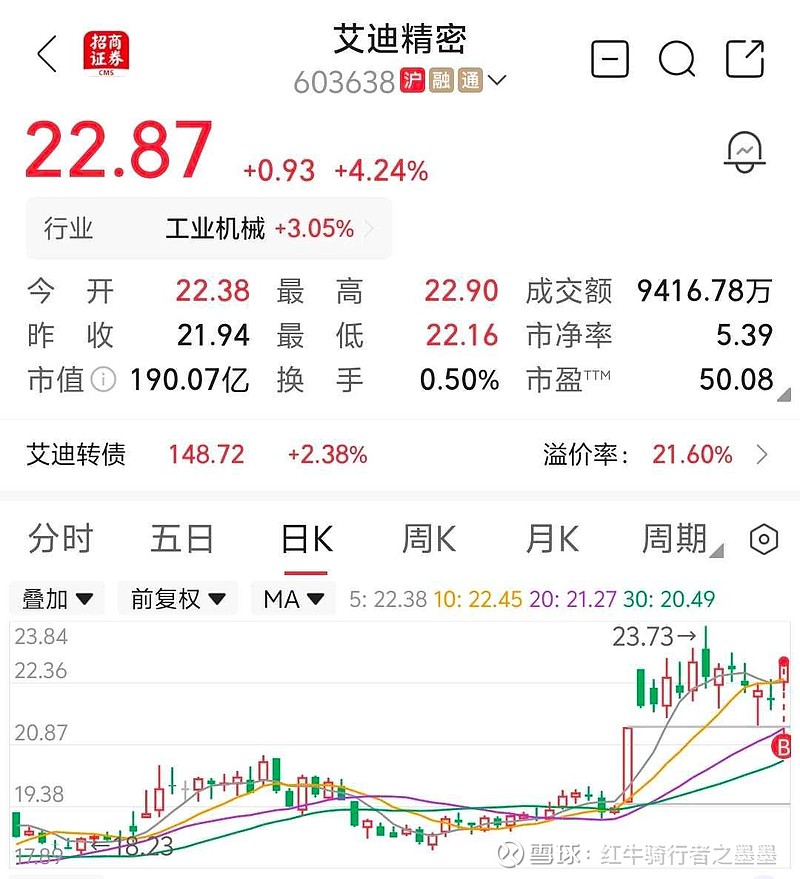Open the 周期 period selector
The image size is (800, 879).
(680, 539)
